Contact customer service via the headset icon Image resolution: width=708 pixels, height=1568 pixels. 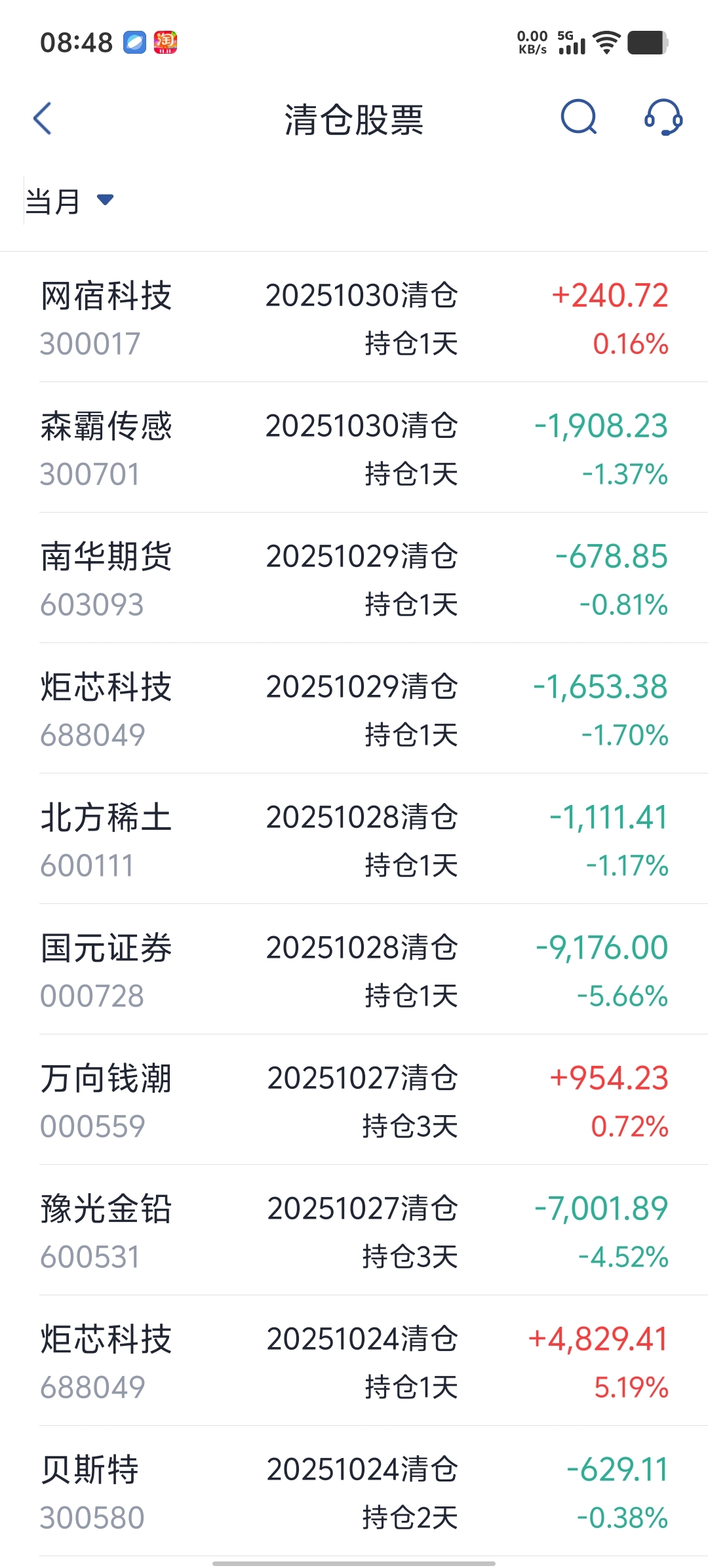tap(663, 118)
